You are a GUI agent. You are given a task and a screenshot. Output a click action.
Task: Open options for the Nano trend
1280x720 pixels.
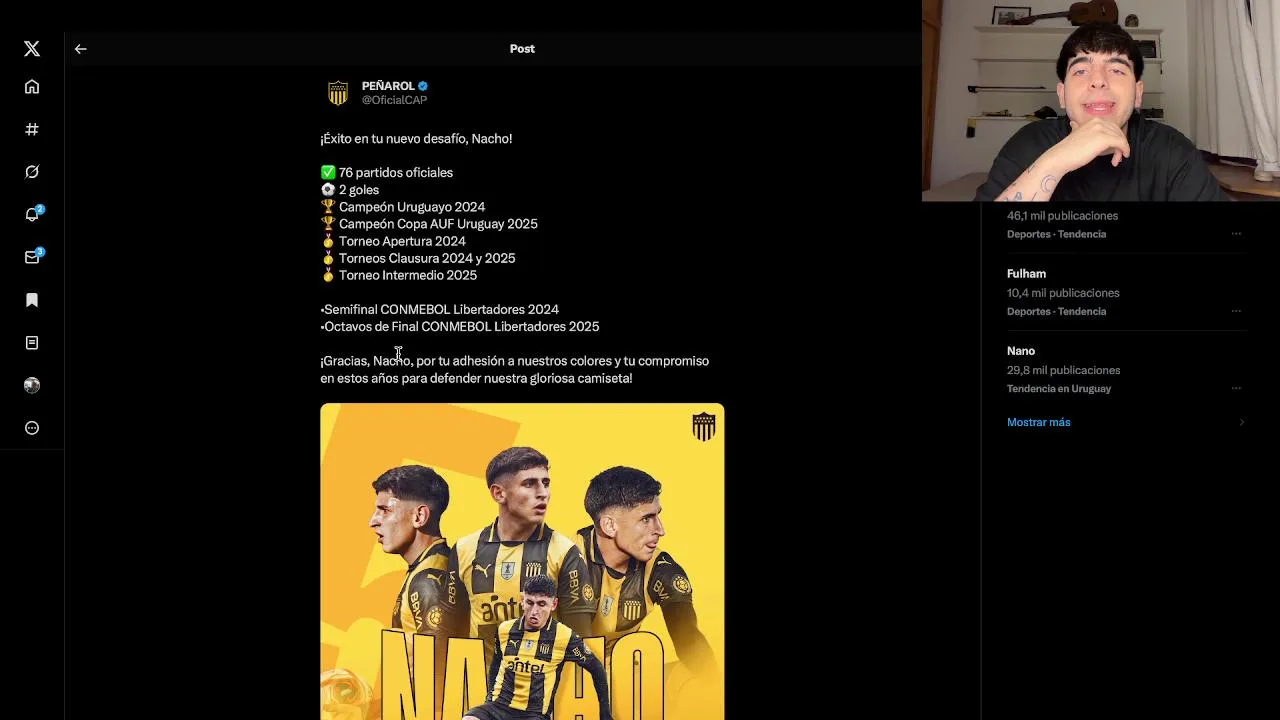click(x=1236, y=388)
